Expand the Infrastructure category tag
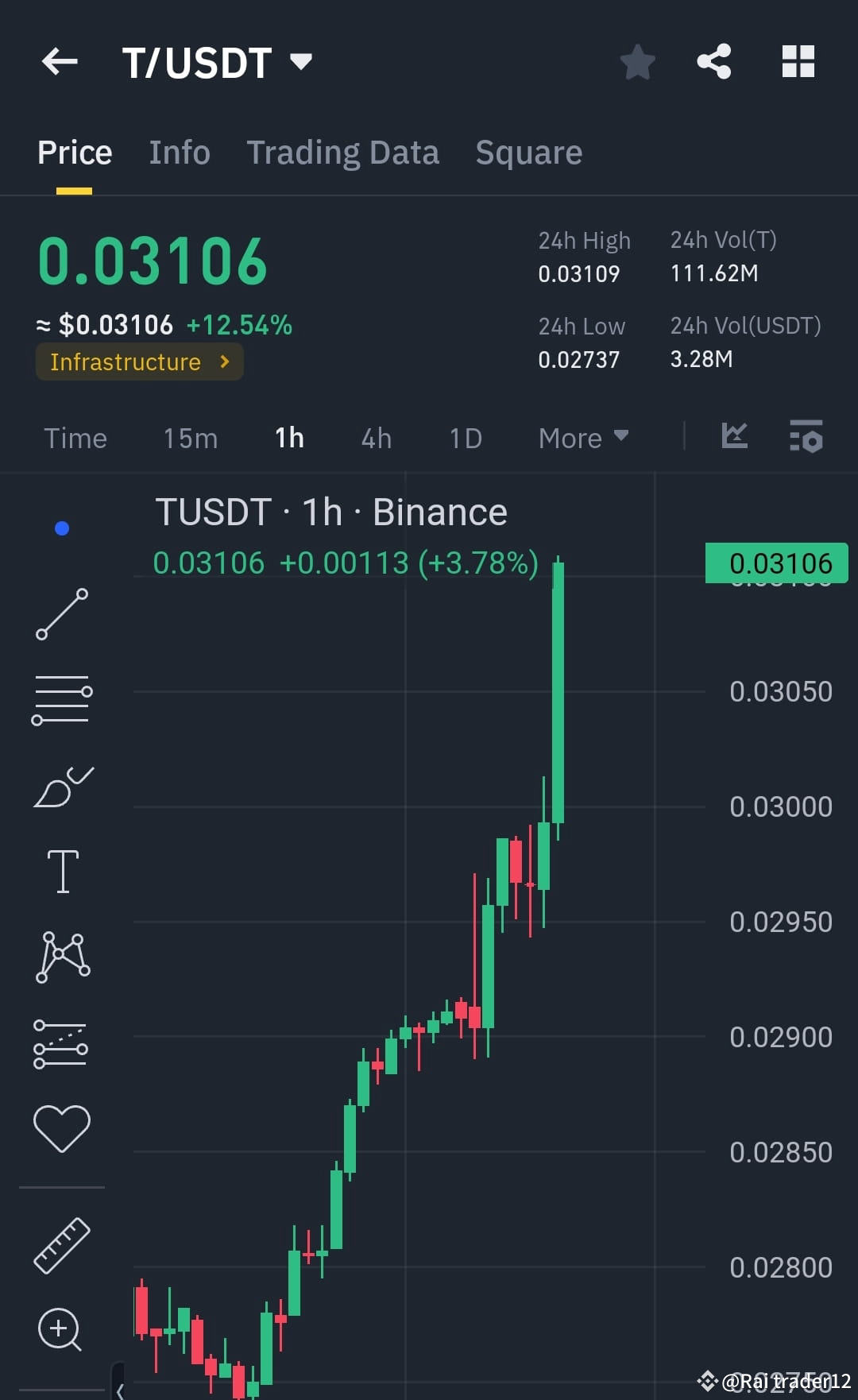 click(139, 362)
